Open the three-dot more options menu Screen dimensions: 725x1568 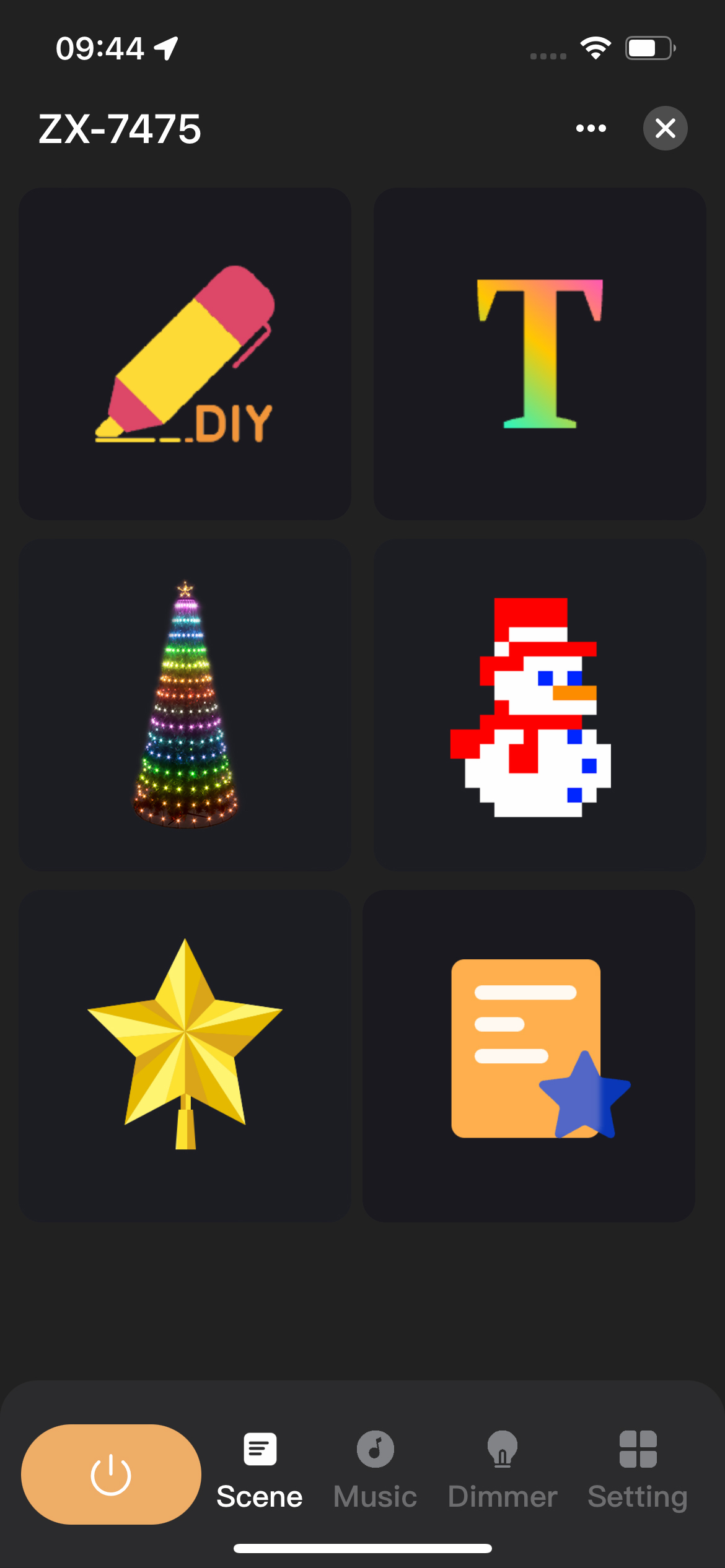(591, 128)
